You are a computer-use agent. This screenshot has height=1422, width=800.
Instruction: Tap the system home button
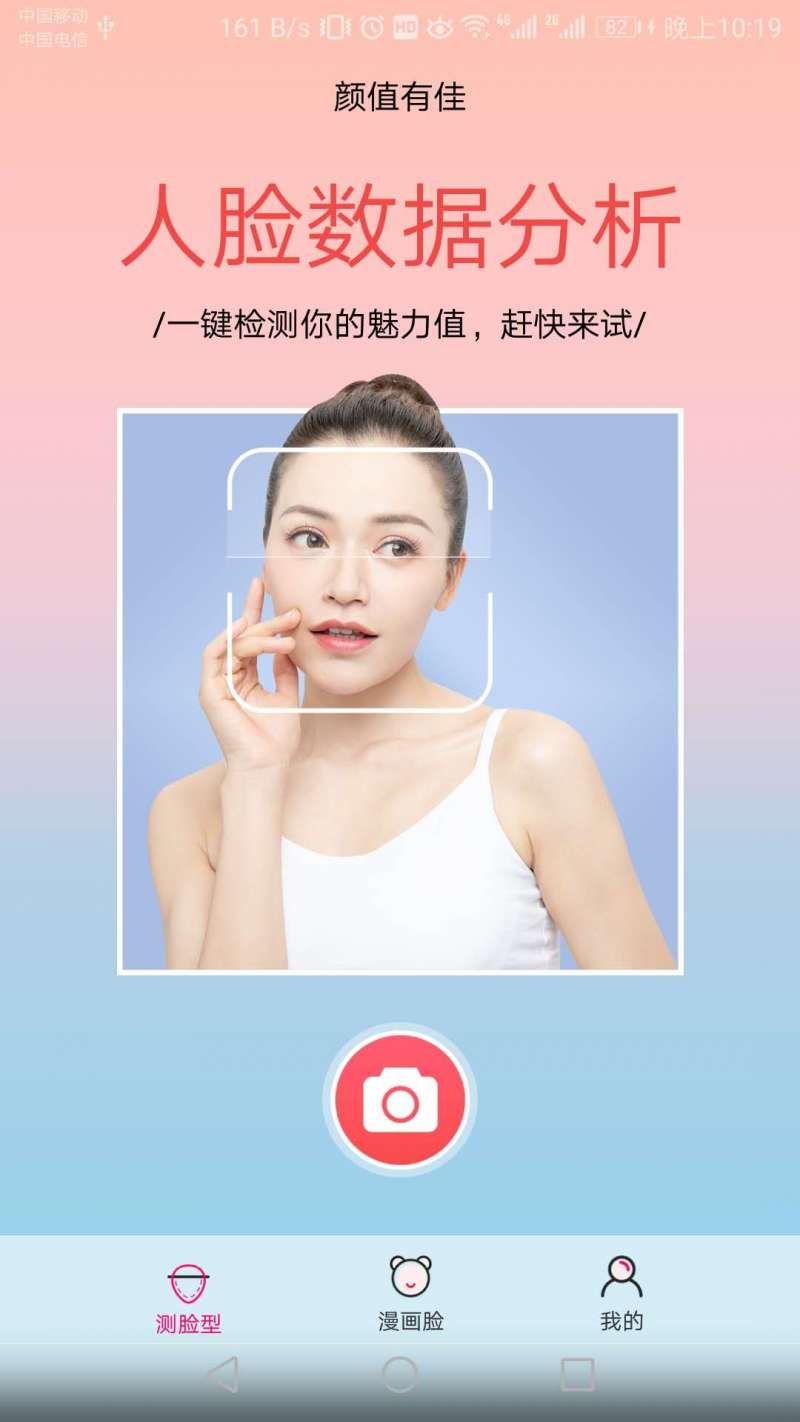click(400, 1375)
